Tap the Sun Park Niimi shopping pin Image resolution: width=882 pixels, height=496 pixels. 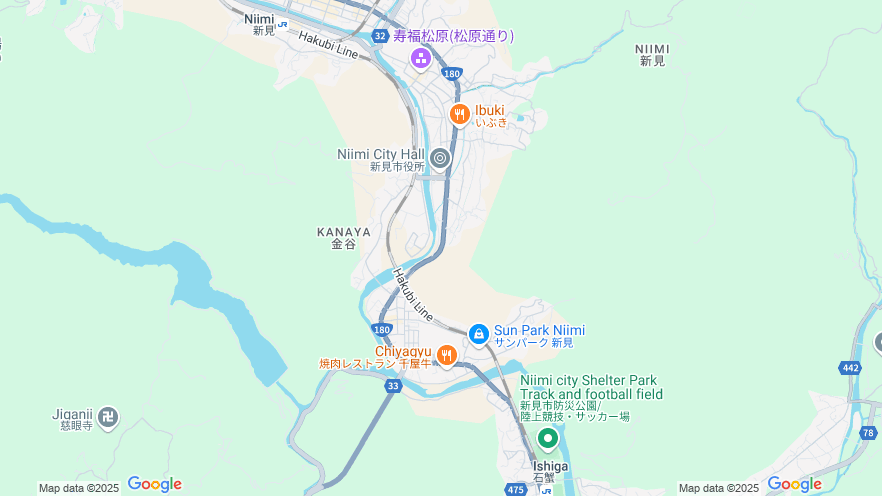(x=479, y=333)
